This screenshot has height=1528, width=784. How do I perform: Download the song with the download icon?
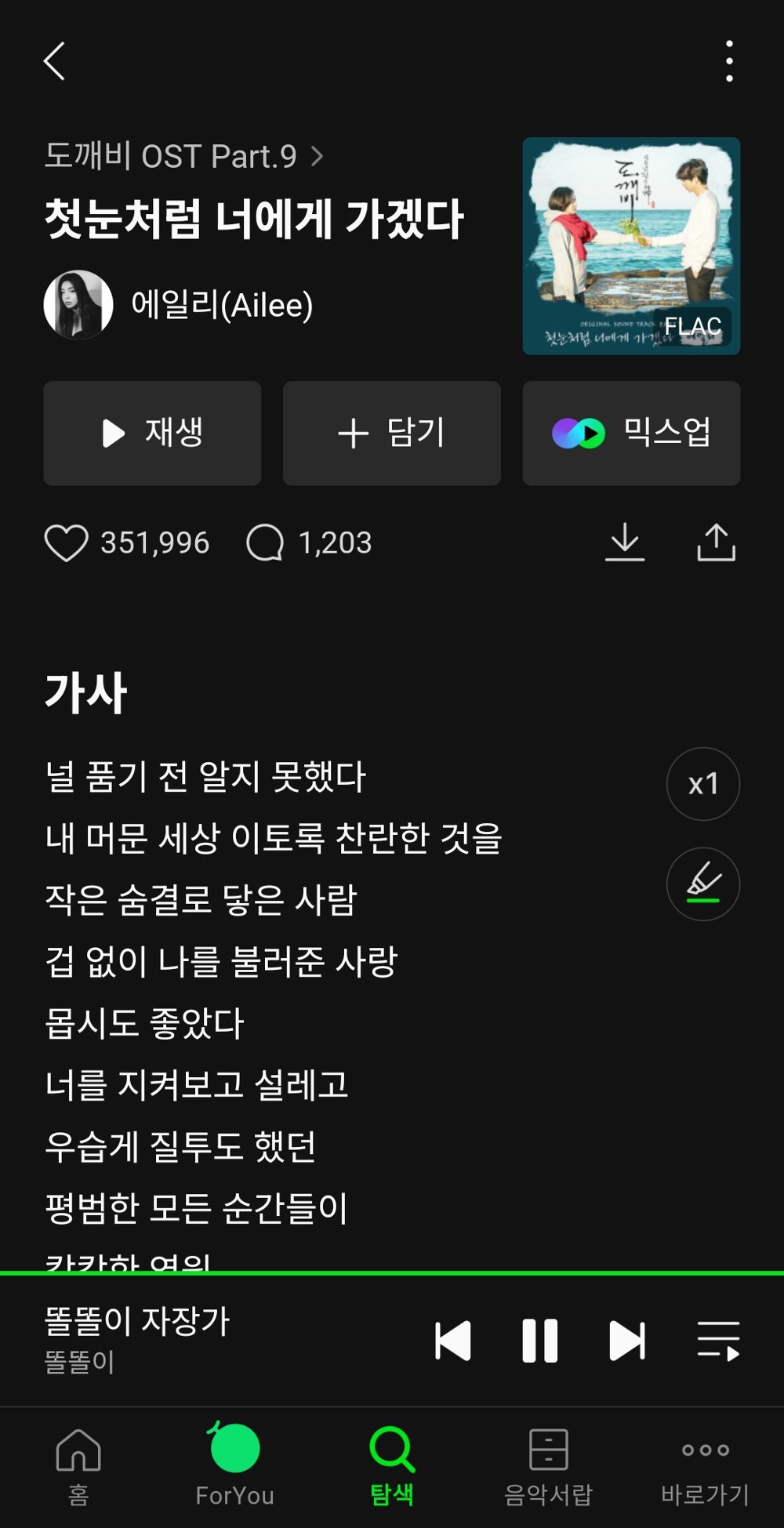coord(625,543)
